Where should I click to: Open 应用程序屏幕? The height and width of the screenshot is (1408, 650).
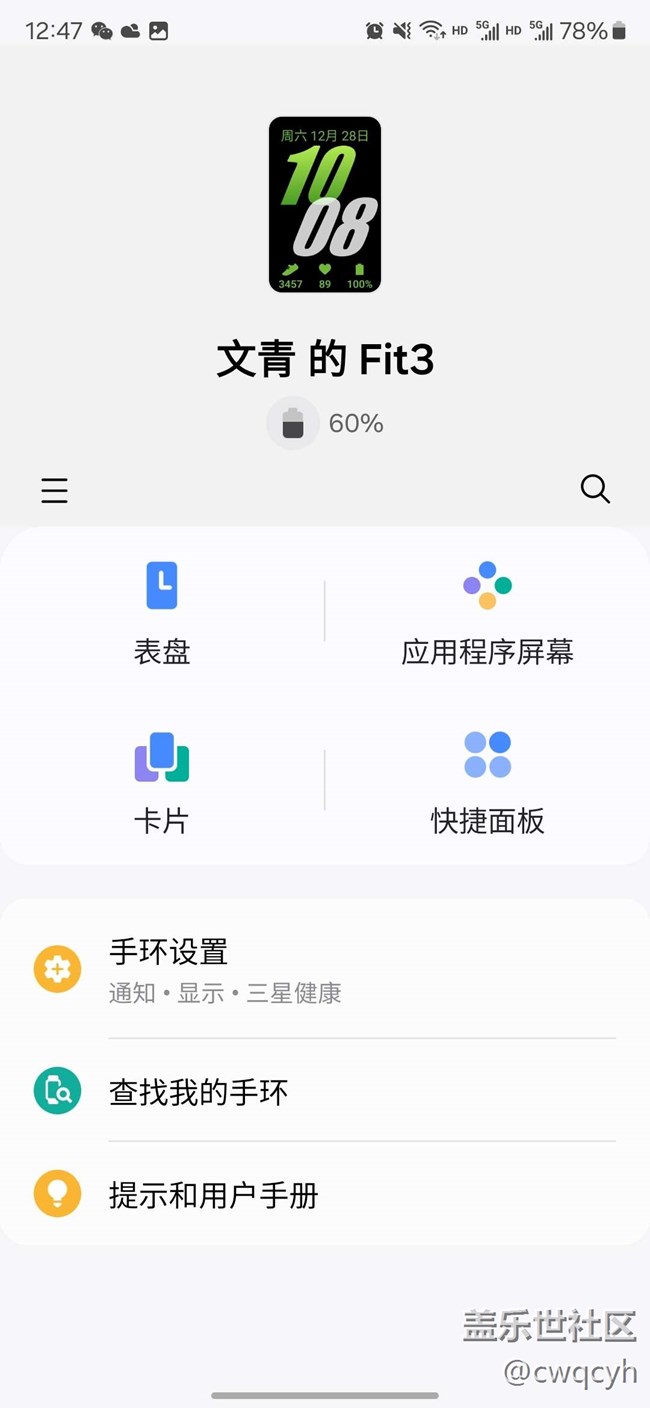pyautogui.click(x=487, y=612)
